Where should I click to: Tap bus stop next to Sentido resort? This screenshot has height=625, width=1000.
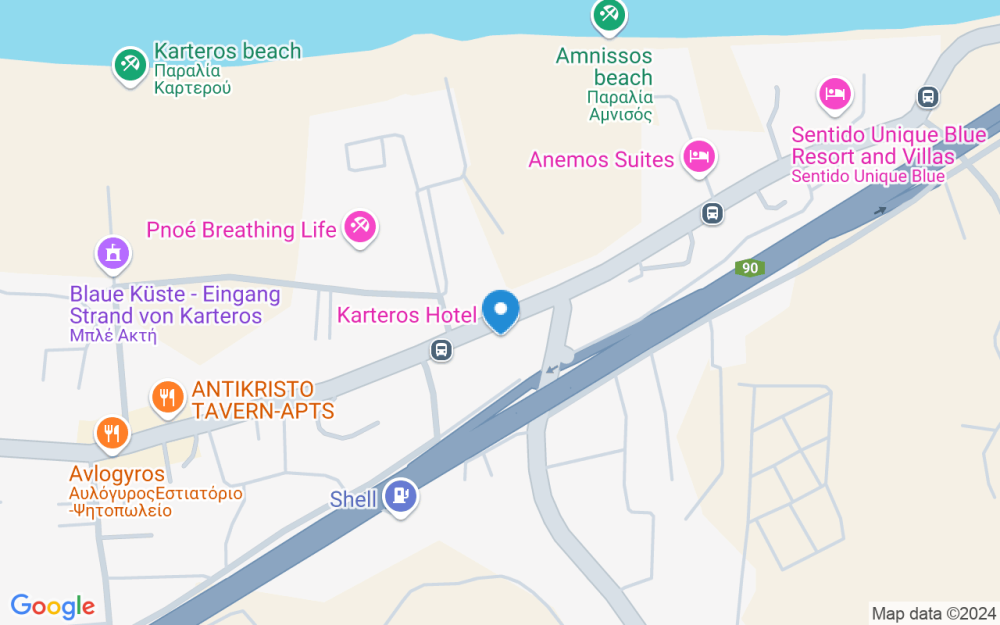click(x=928, y=97)
